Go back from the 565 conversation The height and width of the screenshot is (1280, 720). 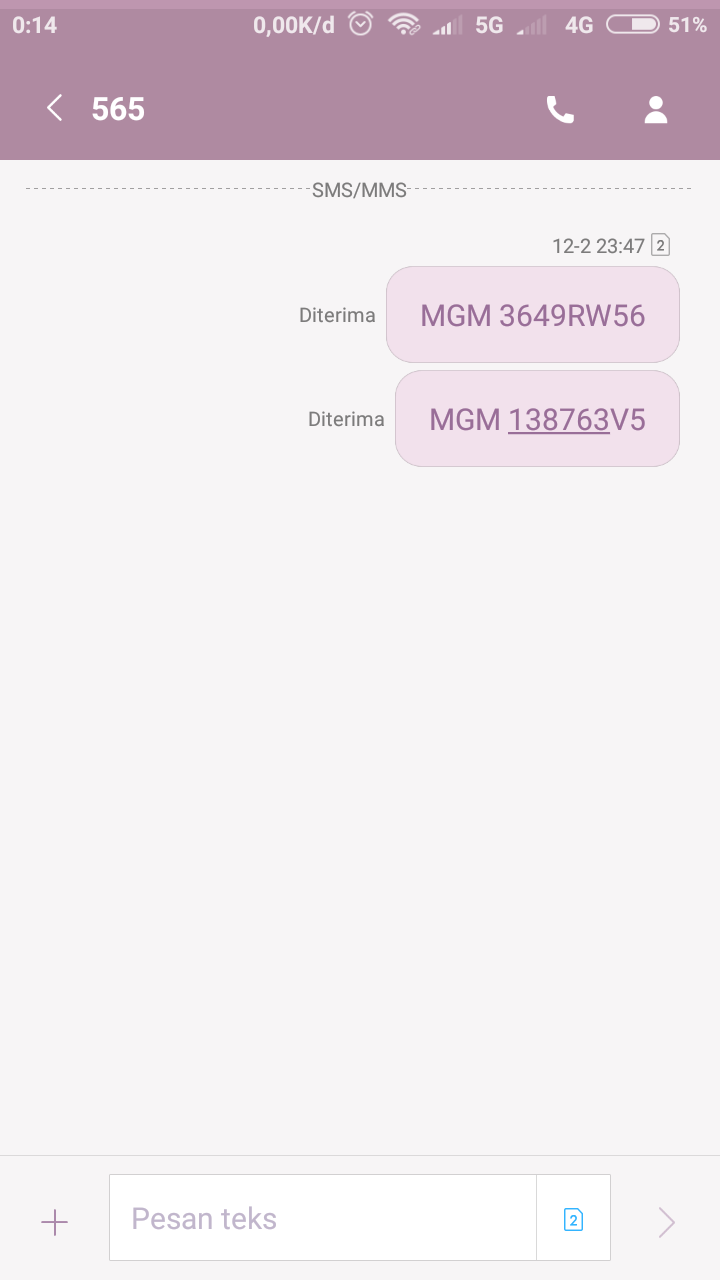coord(55,108)
